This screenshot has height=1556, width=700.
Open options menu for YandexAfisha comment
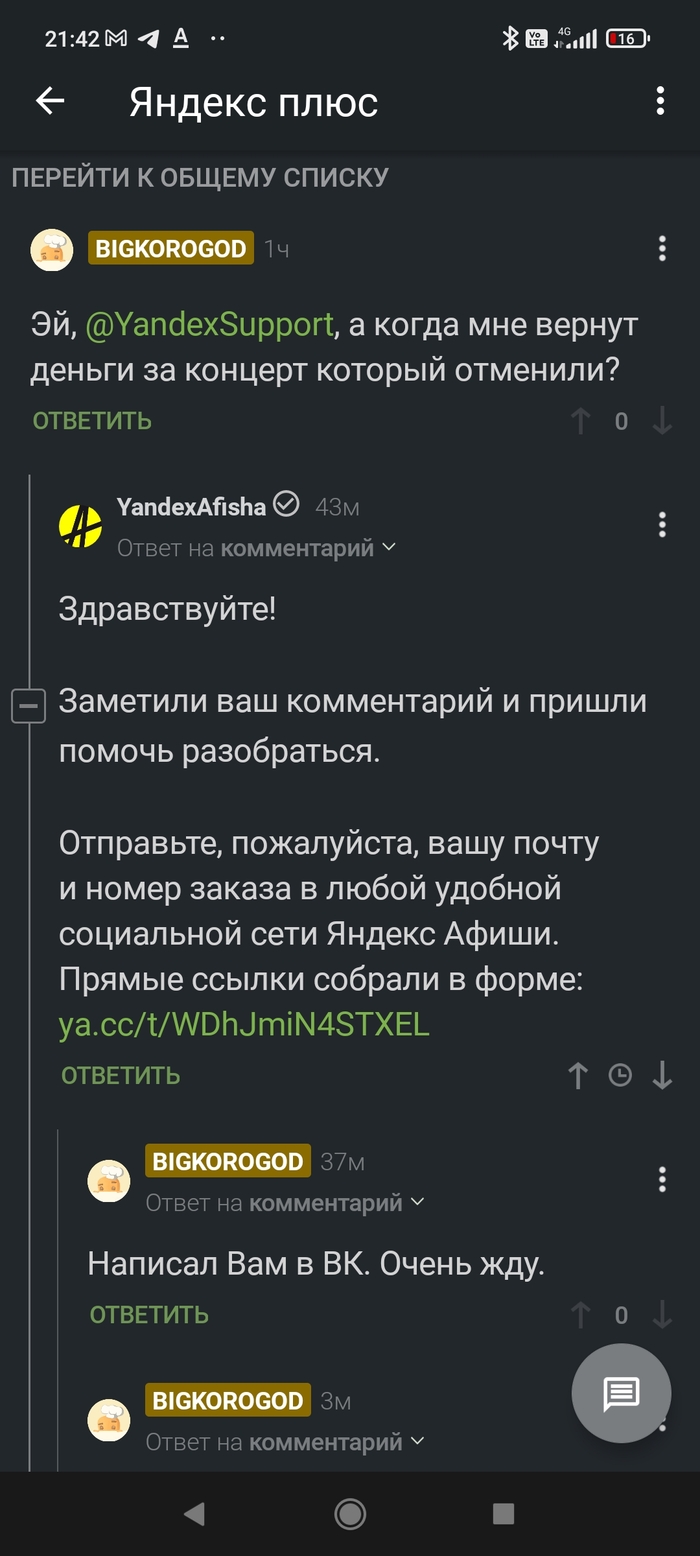[662, 524]
